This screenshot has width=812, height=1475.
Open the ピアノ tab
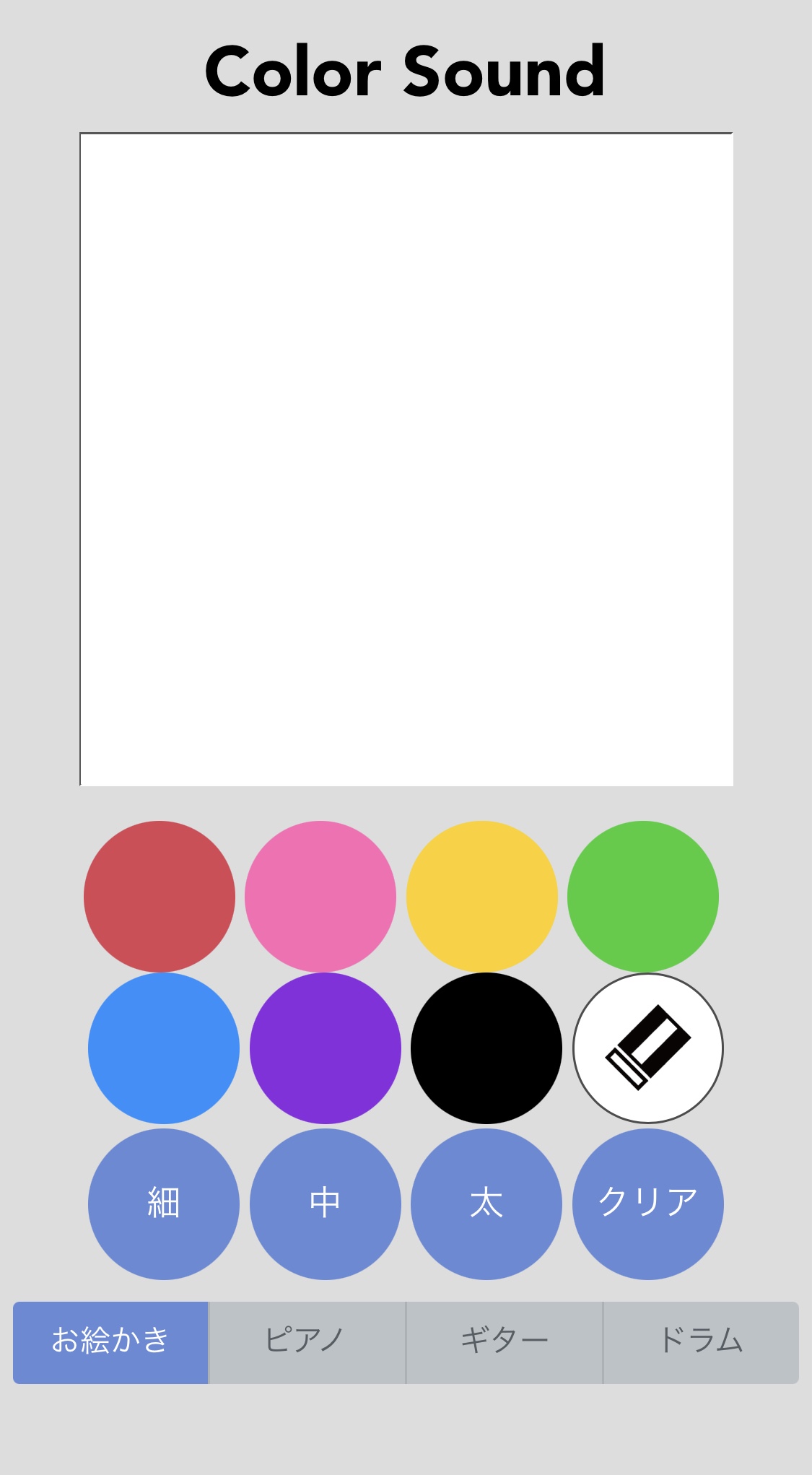click(x=307, y=1342)
